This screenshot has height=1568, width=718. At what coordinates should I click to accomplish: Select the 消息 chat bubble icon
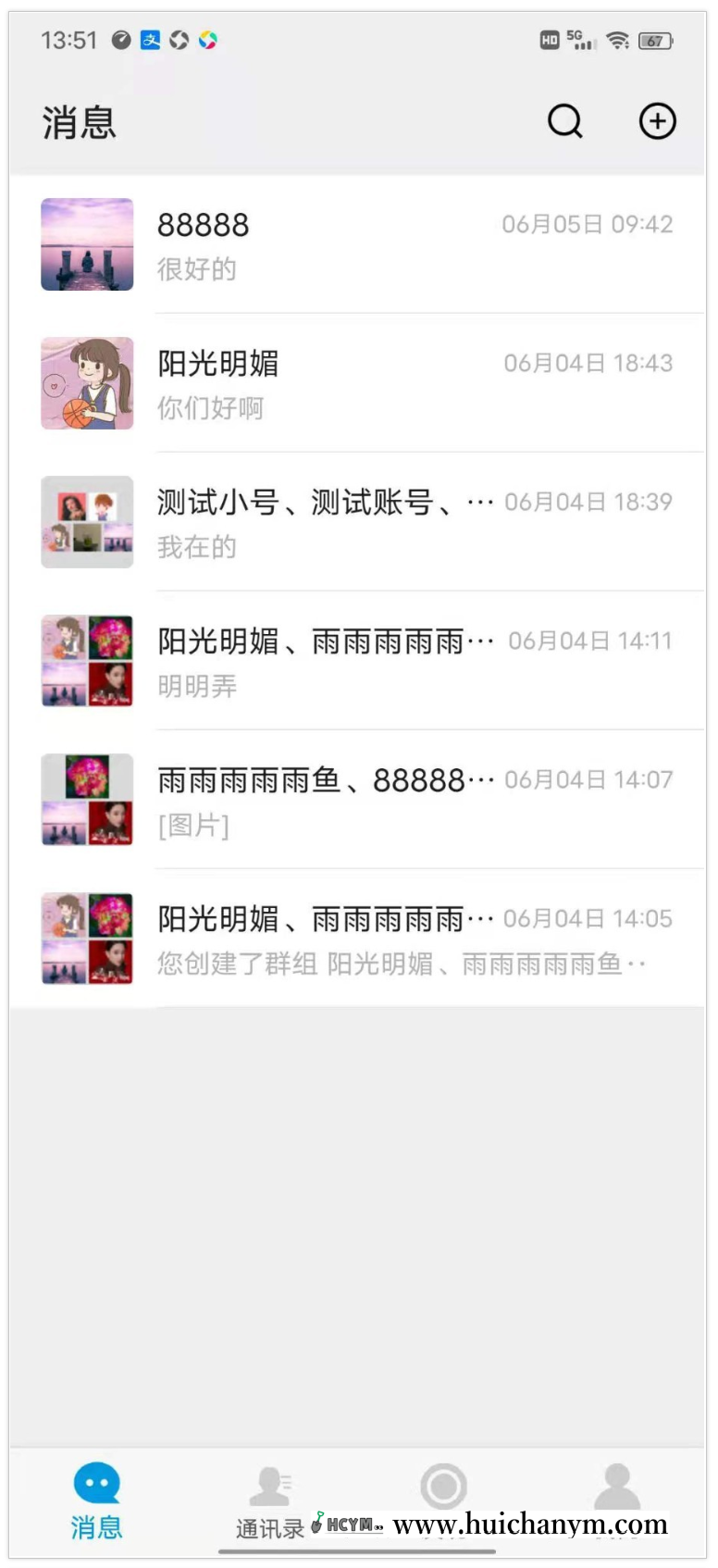point(96,1484)
